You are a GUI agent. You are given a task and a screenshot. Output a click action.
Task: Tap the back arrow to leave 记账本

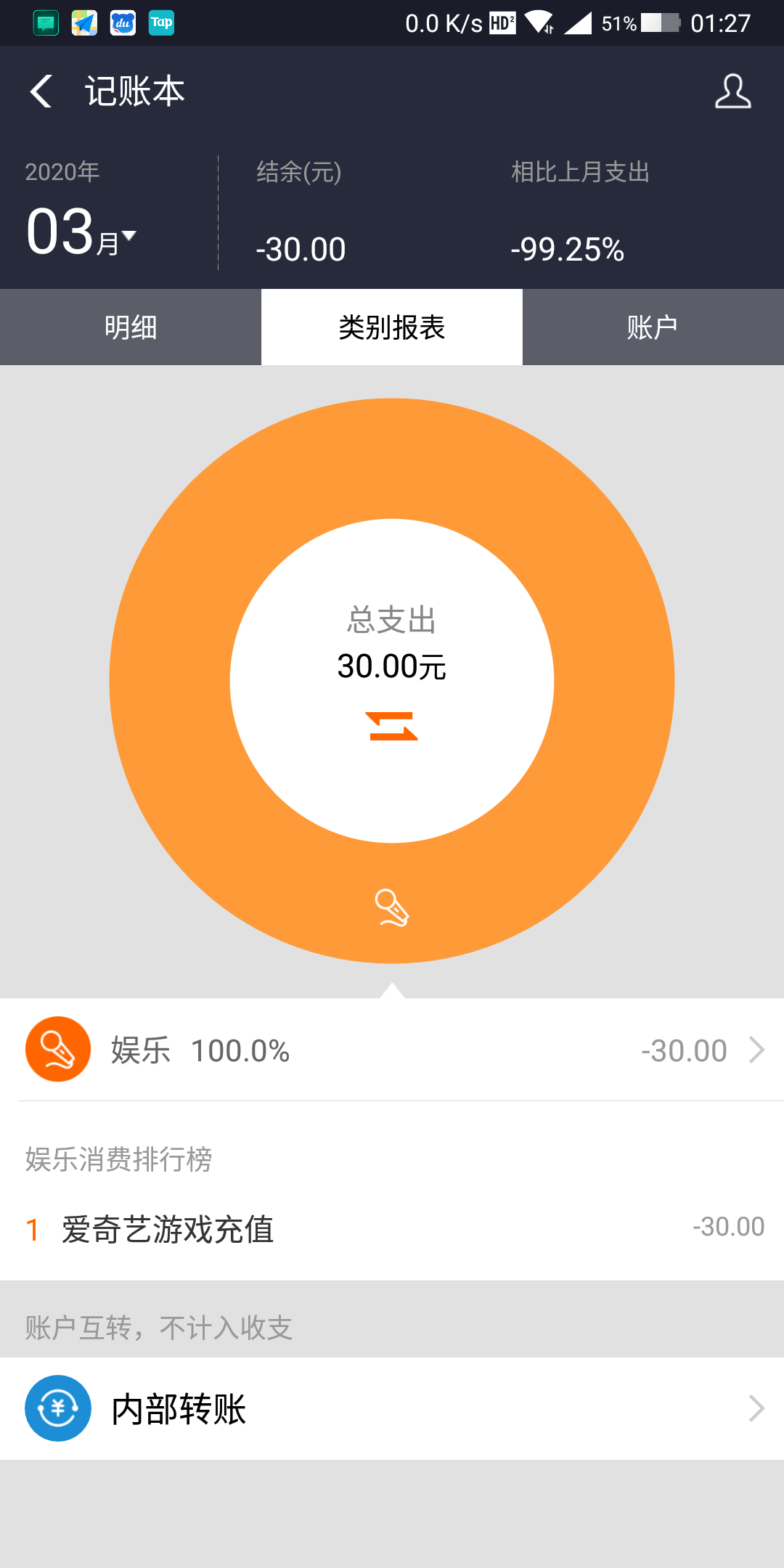tap(40, 91)
